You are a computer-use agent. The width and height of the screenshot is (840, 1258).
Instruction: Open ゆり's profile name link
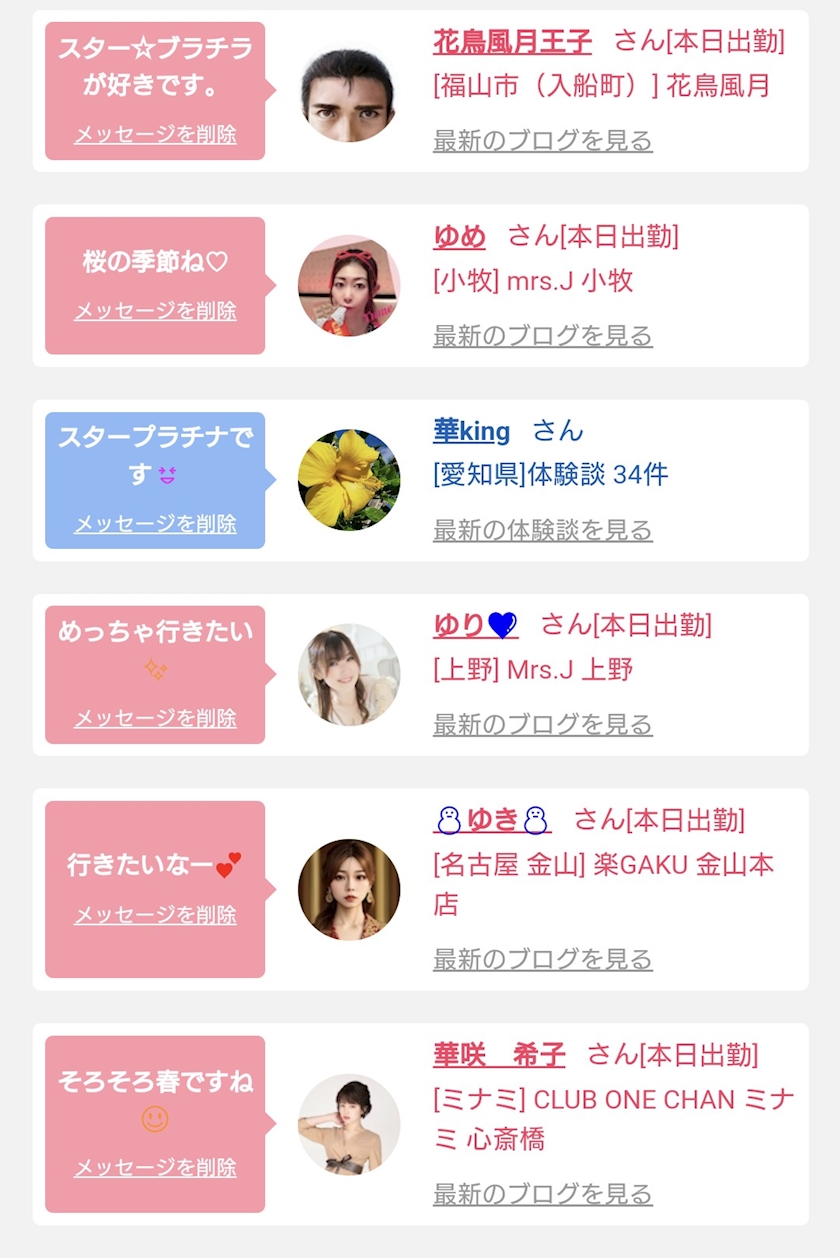476,625
